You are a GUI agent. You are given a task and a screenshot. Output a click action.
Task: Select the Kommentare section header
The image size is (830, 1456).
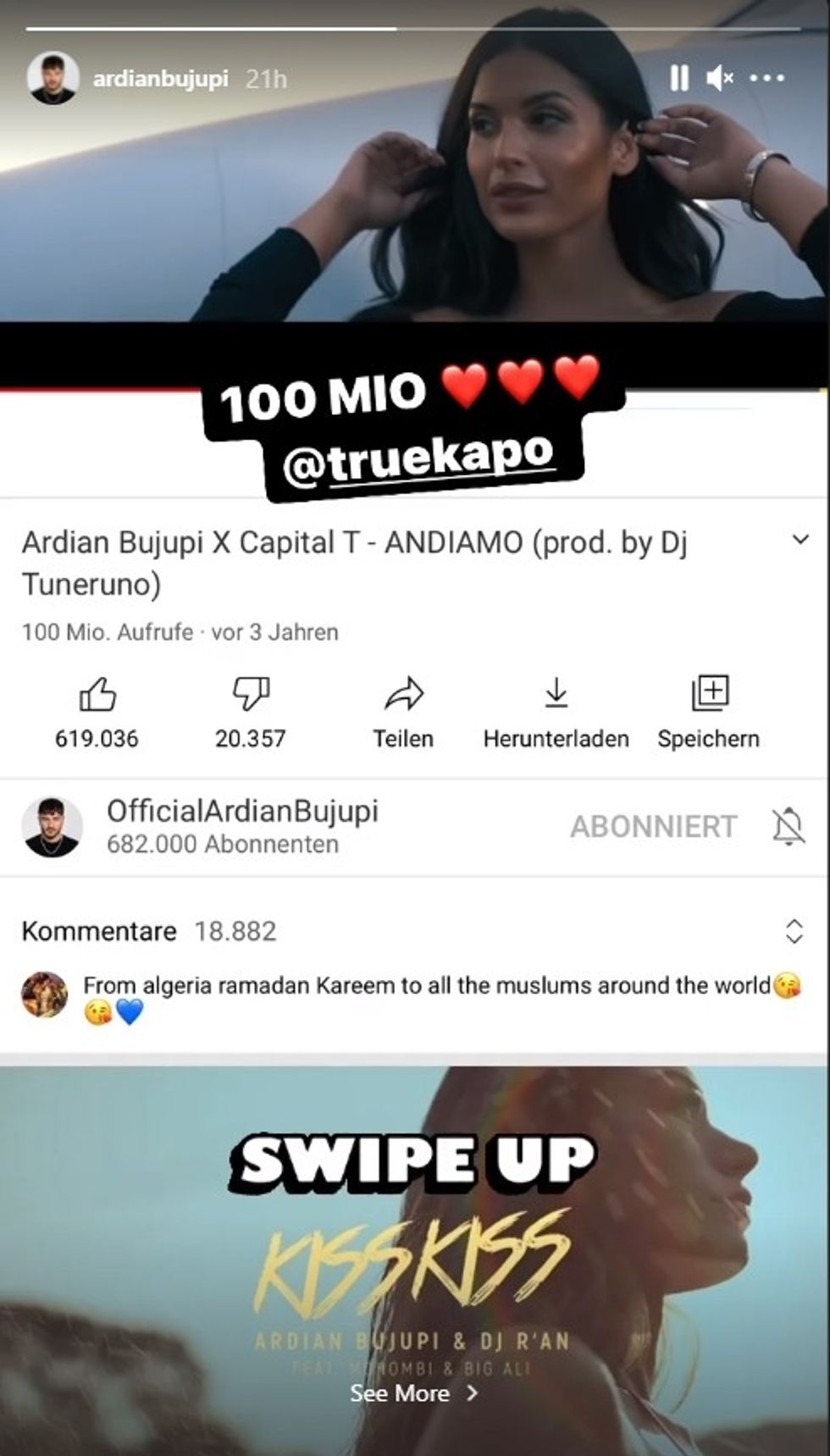coord(97,932)
